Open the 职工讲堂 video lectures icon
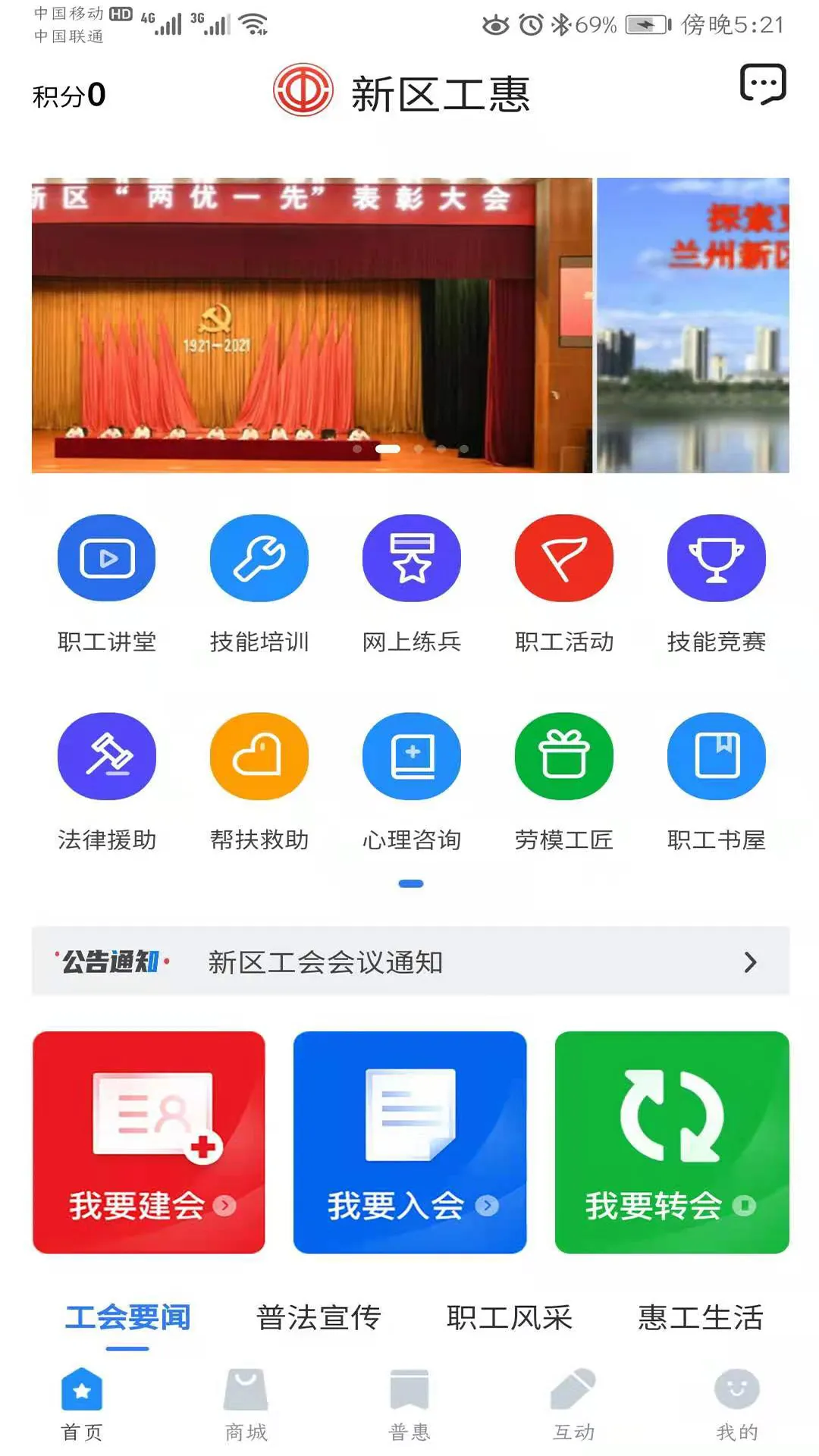 pos(105,557)
